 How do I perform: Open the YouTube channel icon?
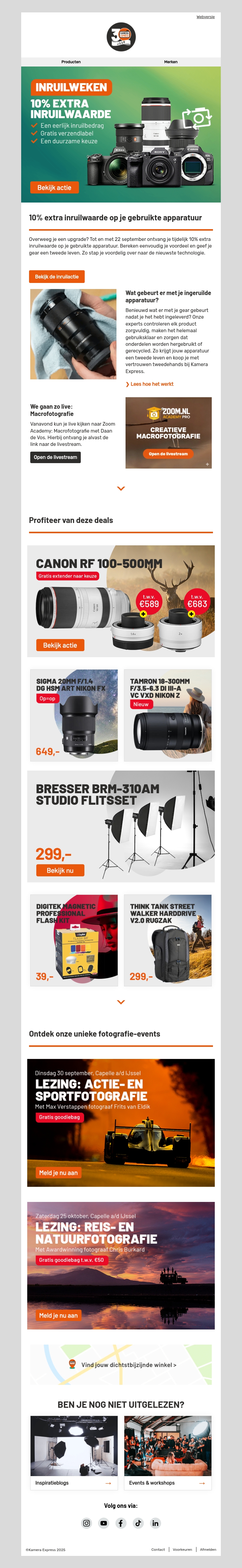pos(104,1524)
